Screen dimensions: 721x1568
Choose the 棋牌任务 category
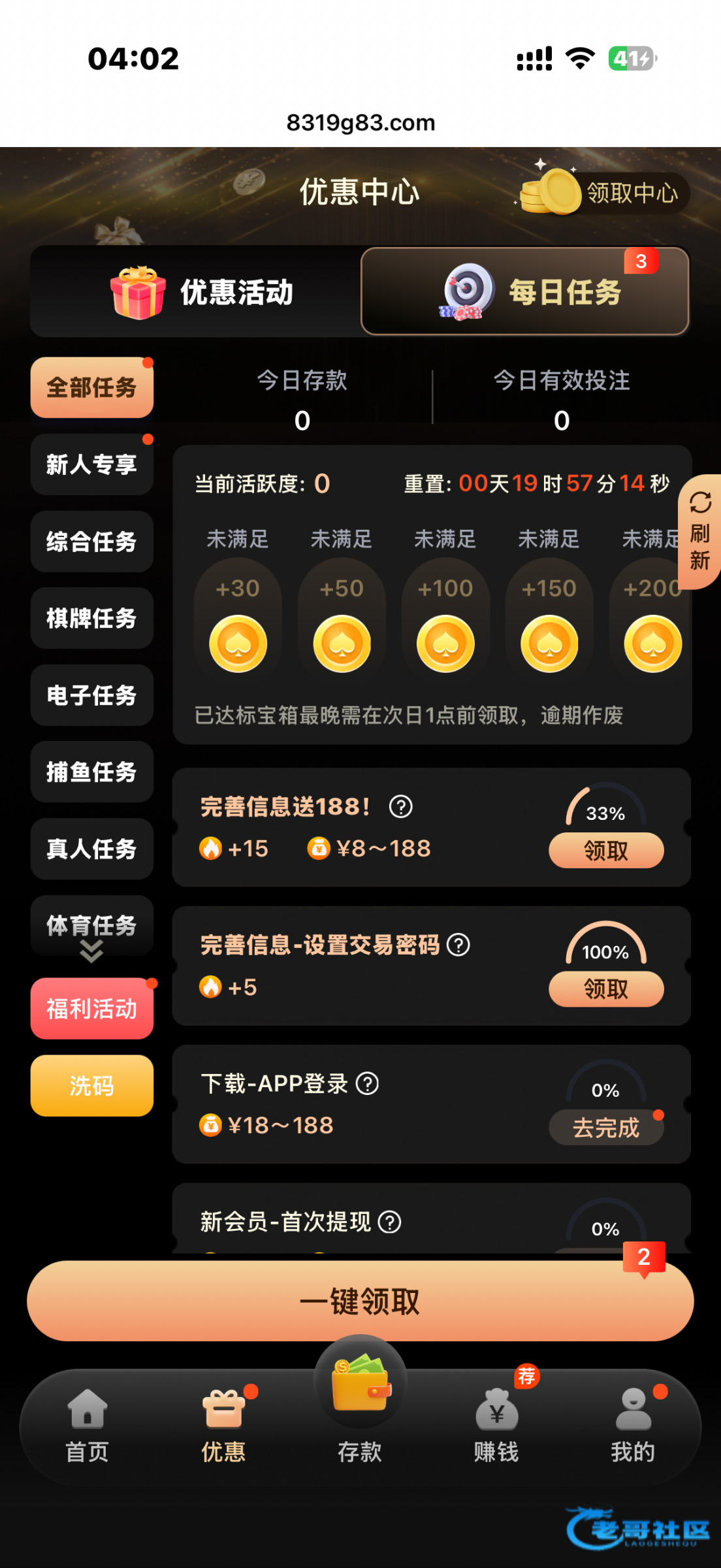coord(91,618)
